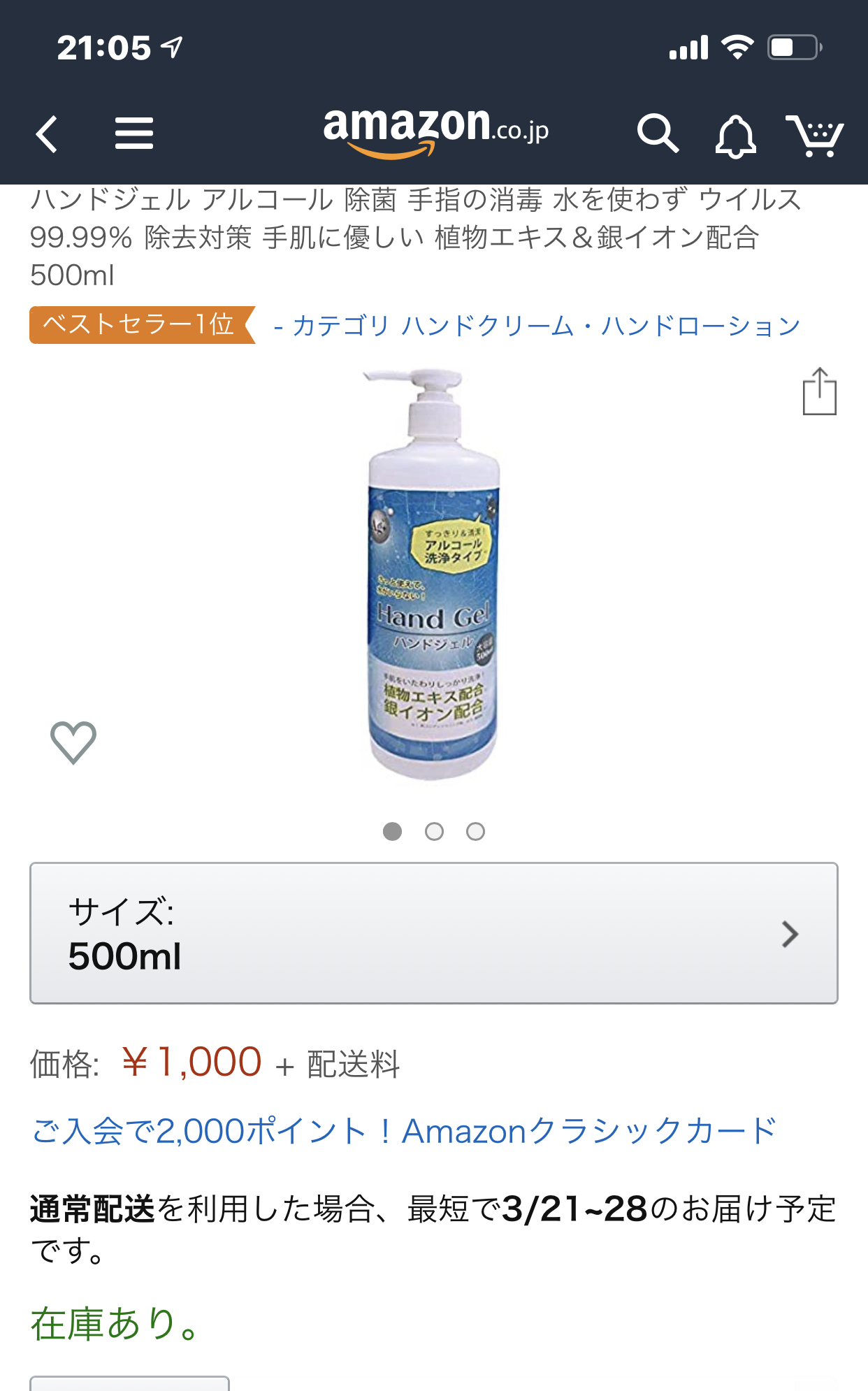Open the search icon
Screen dimensions: 868x1391
pos(657,133)
